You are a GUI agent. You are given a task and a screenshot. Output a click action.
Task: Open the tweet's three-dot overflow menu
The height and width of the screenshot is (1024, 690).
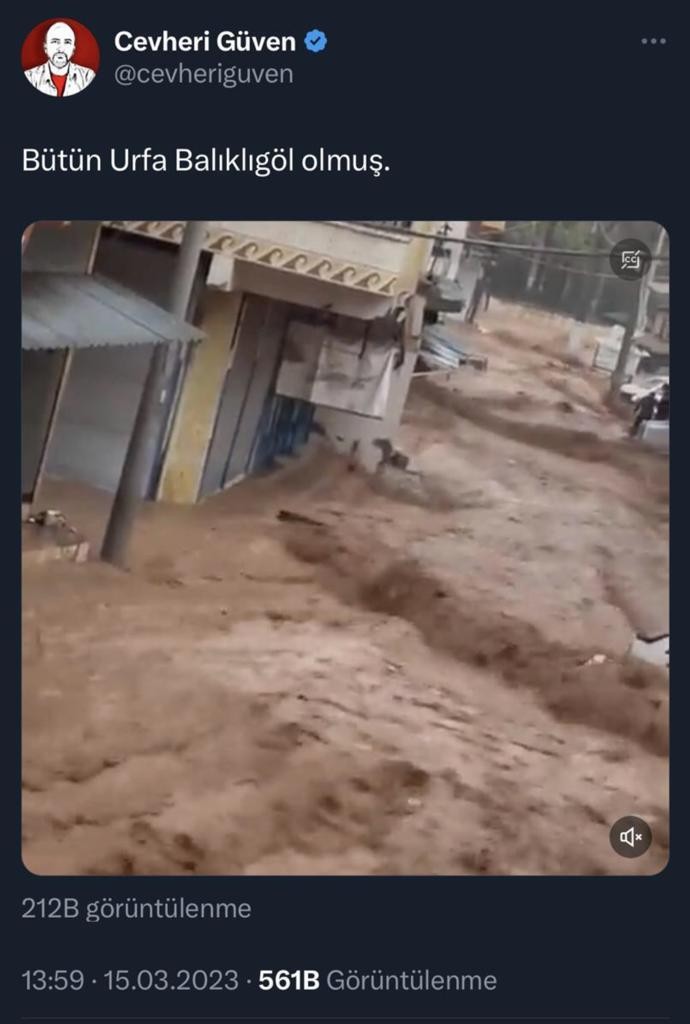coord(653,41)
